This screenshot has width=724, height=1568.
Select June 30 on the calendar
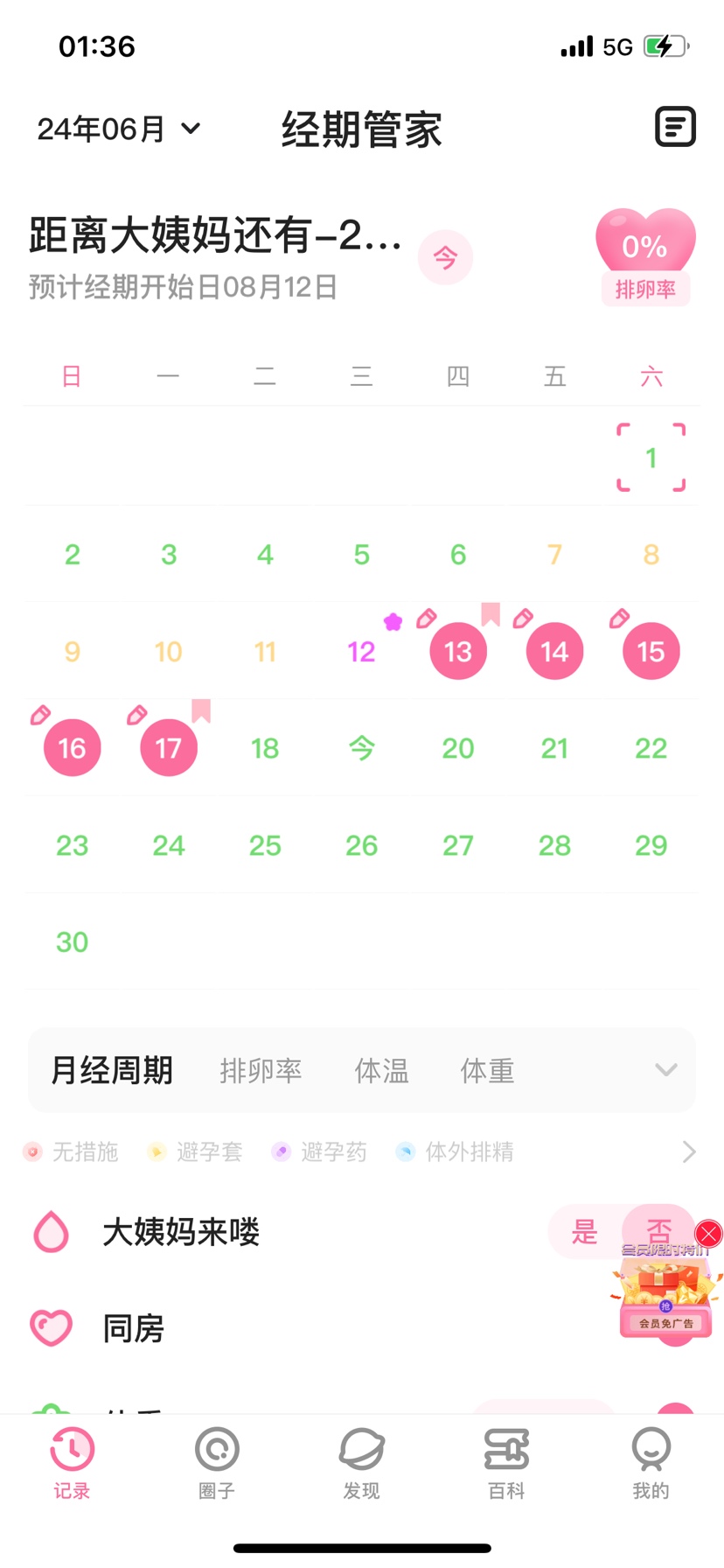[73, 942]
